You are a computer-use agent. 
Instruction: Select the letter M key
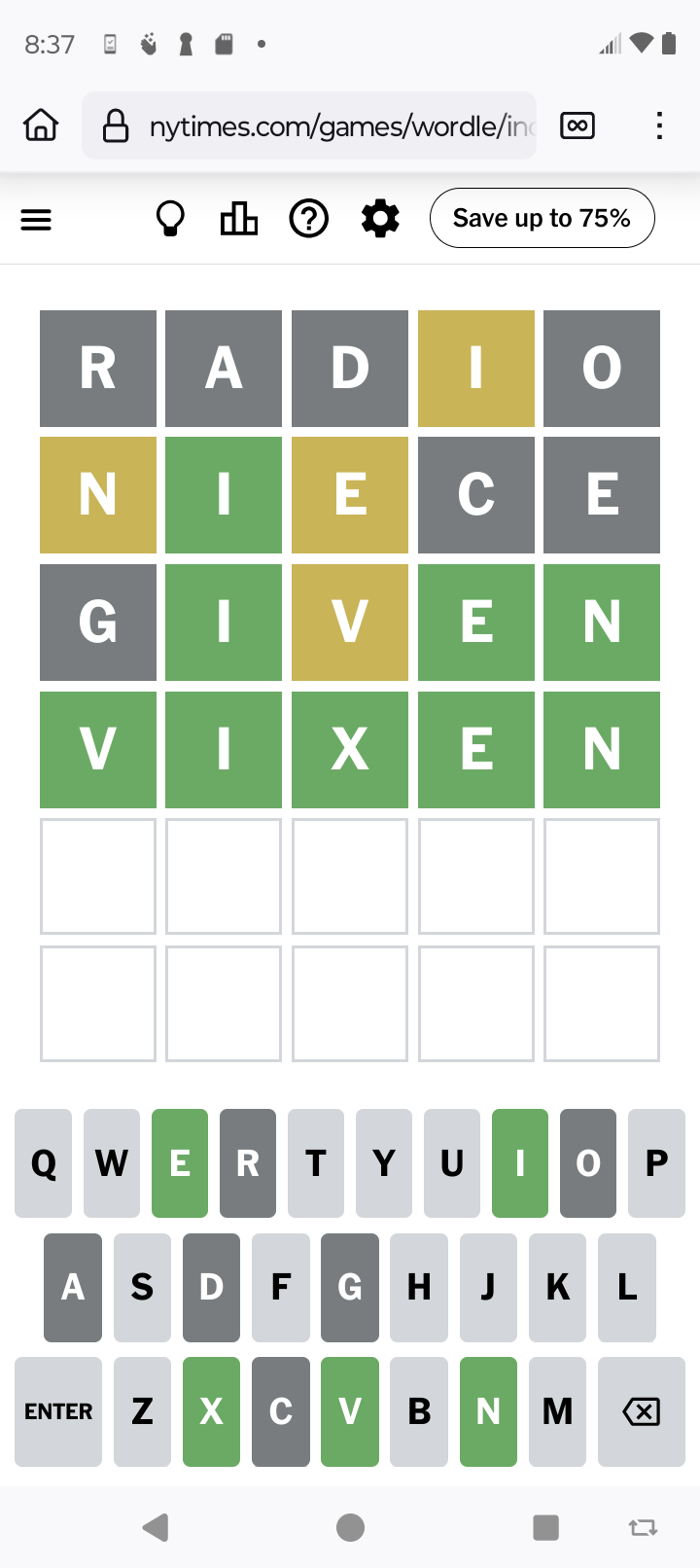557,1411
